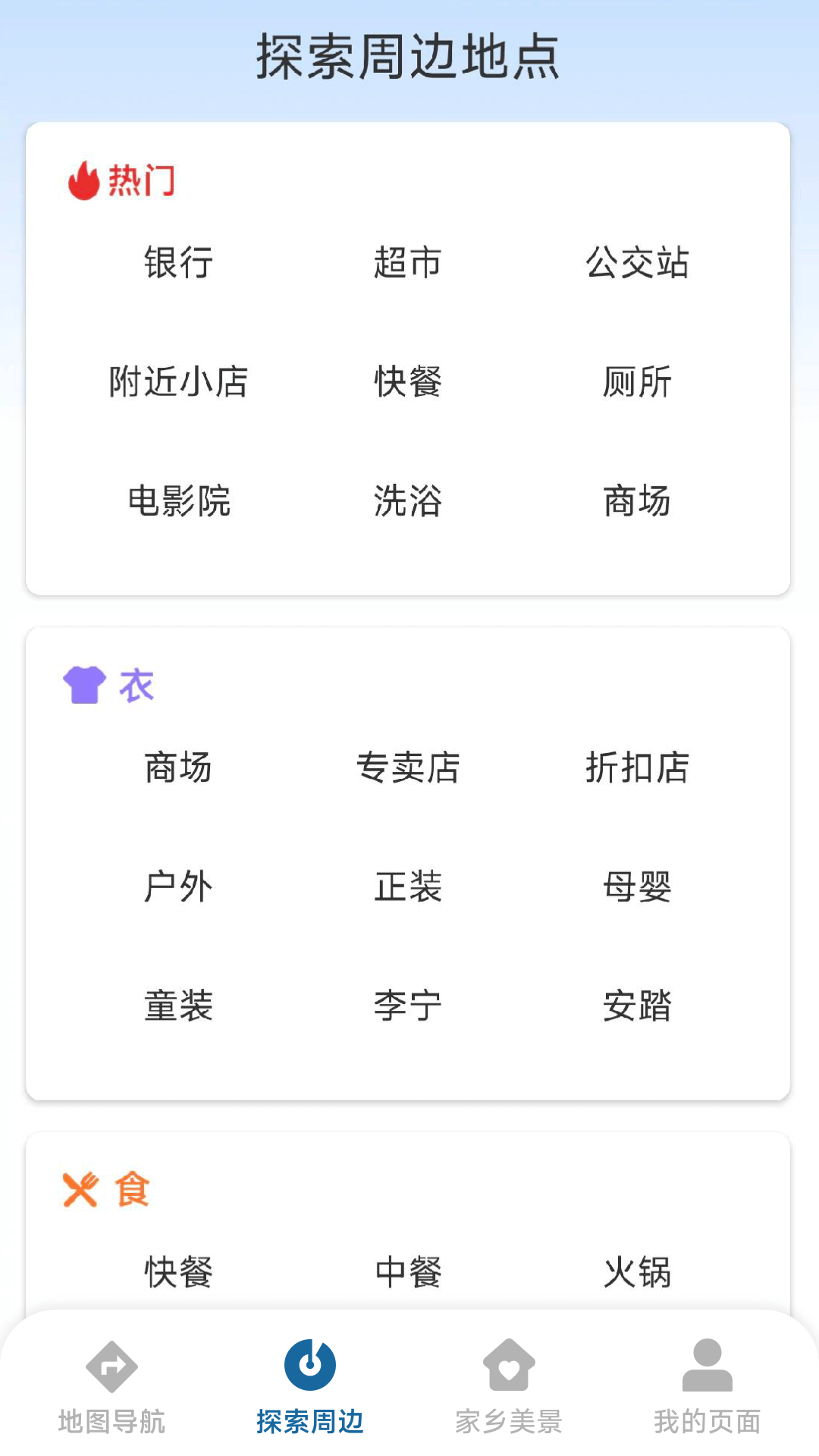Choose 附近小店
Image resolution: width=819 pixels, height=1456 pixels.
point(178,381)
